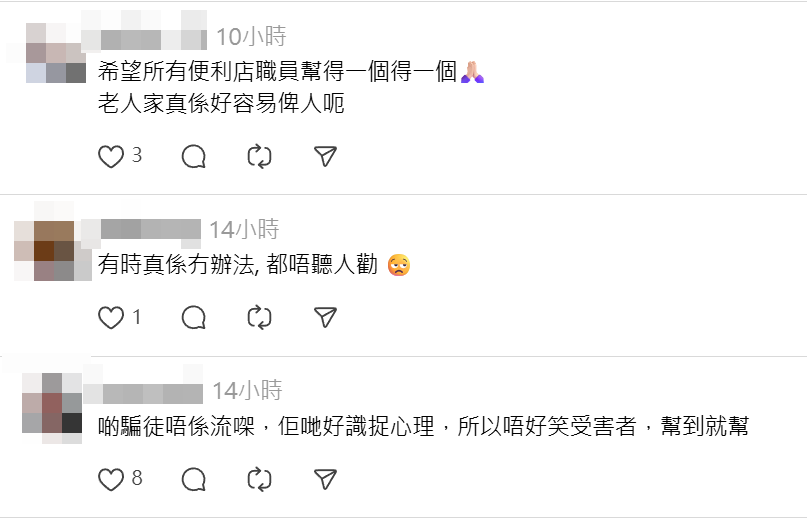Repost the comment 有時真係冇辦法

259,317
